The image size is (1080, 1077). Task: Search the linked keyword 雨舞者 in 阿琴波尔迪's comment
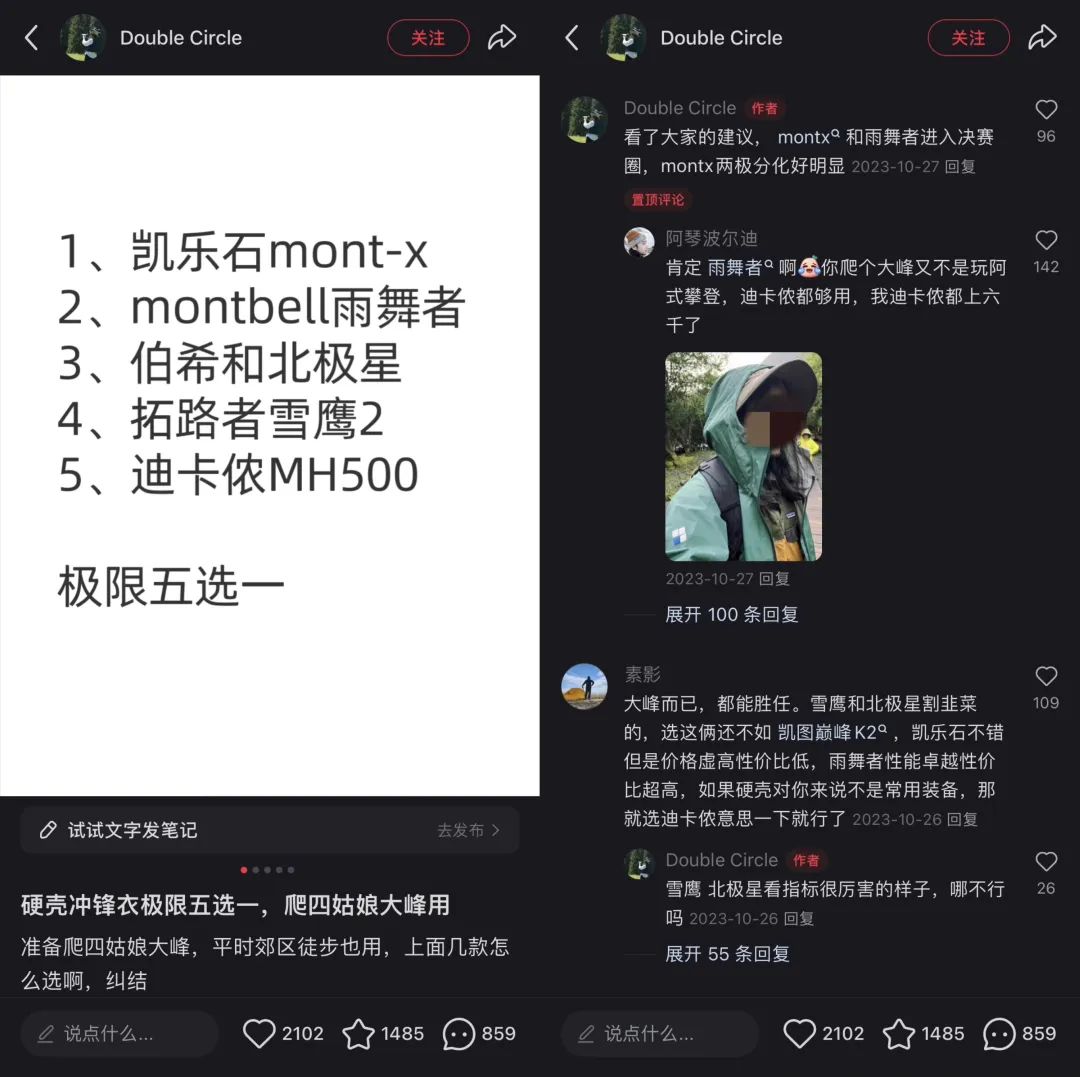[x=740, y=267]
